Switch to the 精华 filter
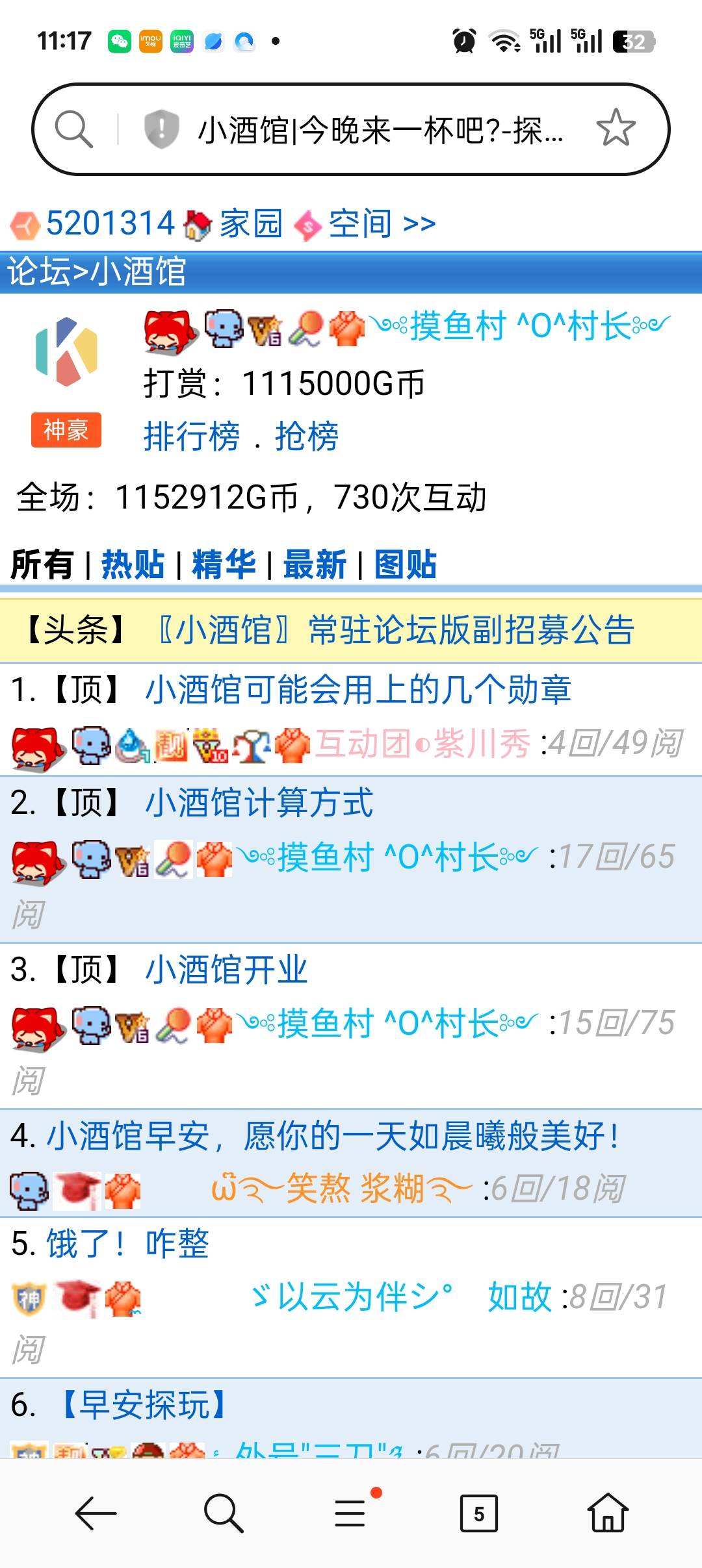The width and height of the screenshot is (702, 1568). click(224, 564)
